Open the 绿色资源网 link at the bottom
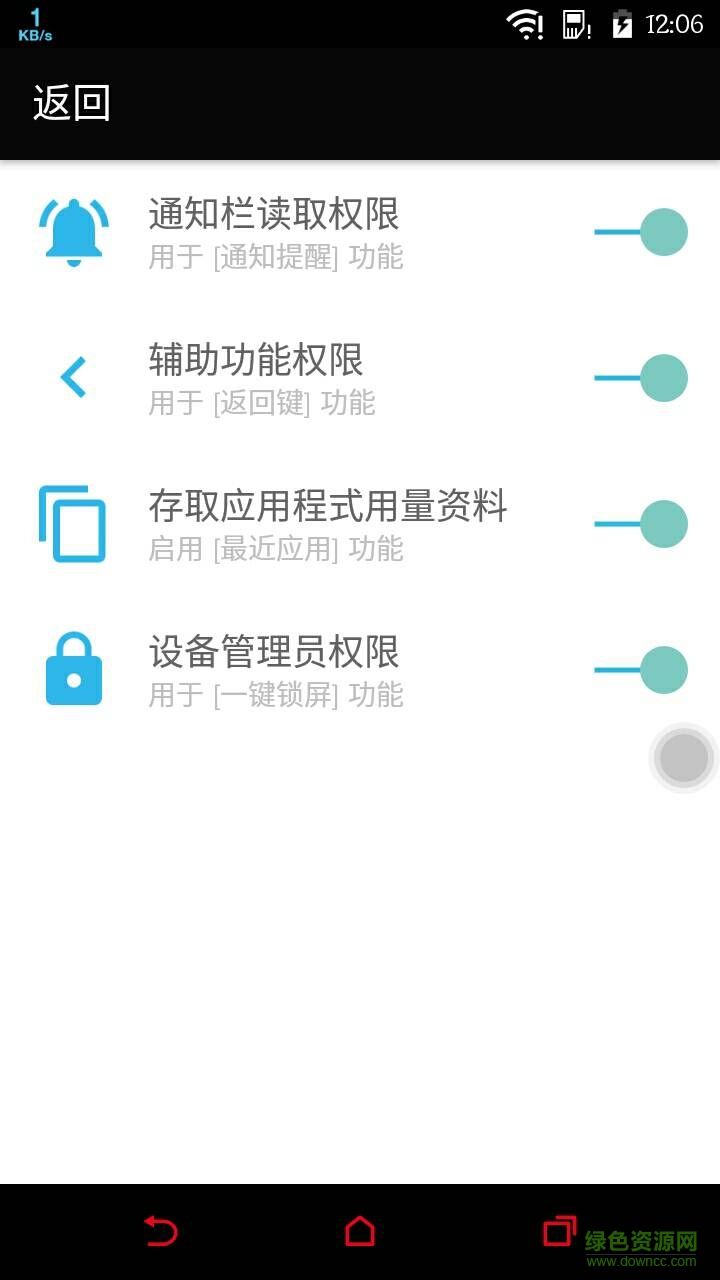720x1280 pixels. click(x=645, y=1242)
